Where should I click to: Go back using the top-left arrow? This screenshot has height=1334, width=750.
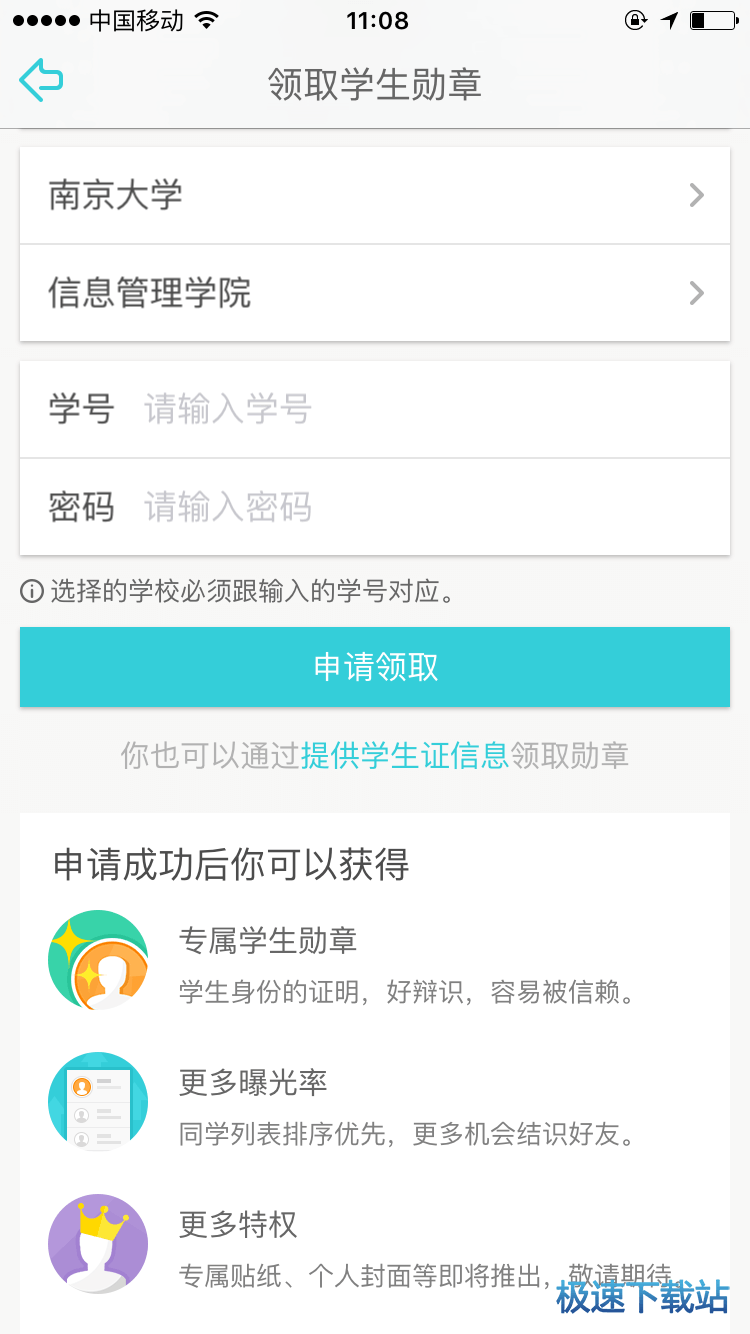tap(41, 80)
